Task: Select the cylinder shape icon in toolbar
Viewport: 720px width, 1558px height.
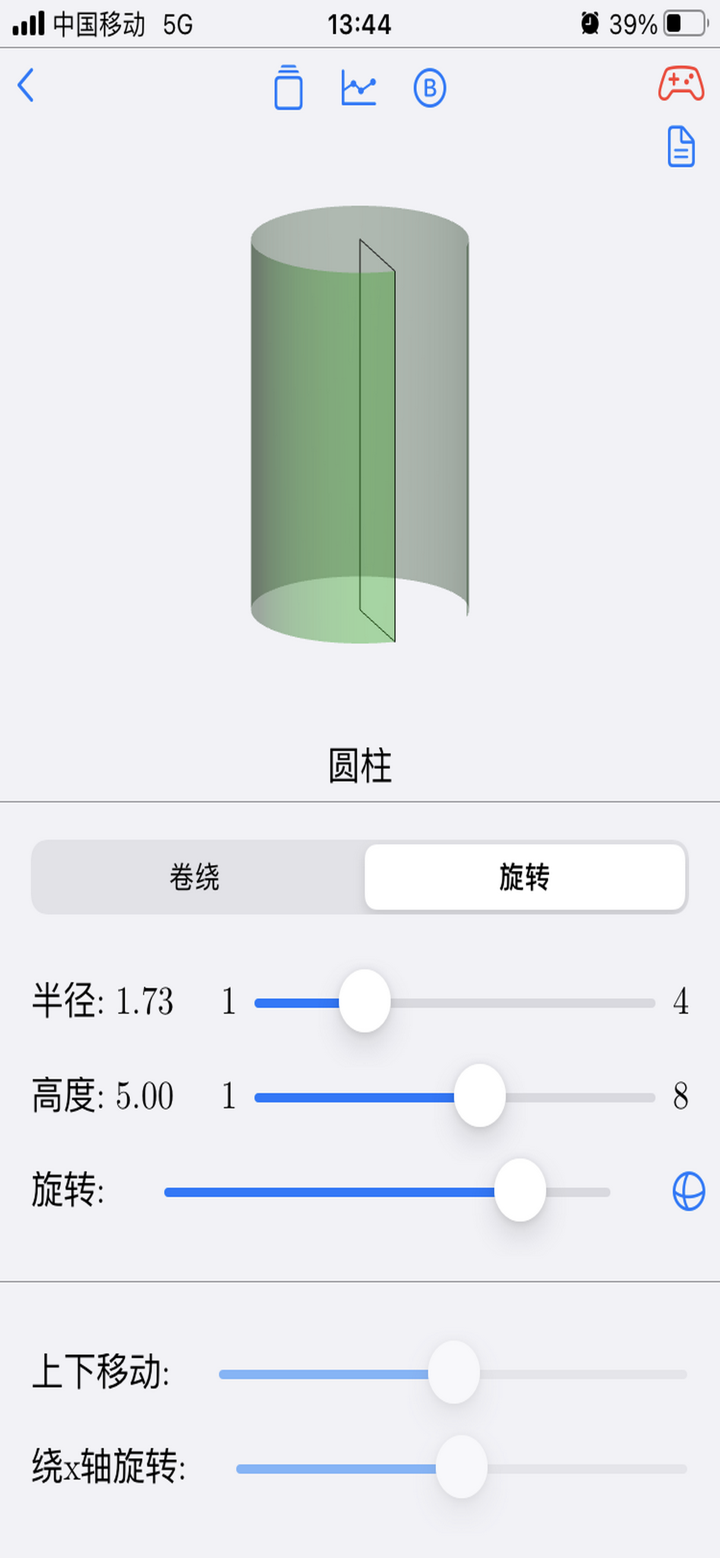Action: coord(288,87)
